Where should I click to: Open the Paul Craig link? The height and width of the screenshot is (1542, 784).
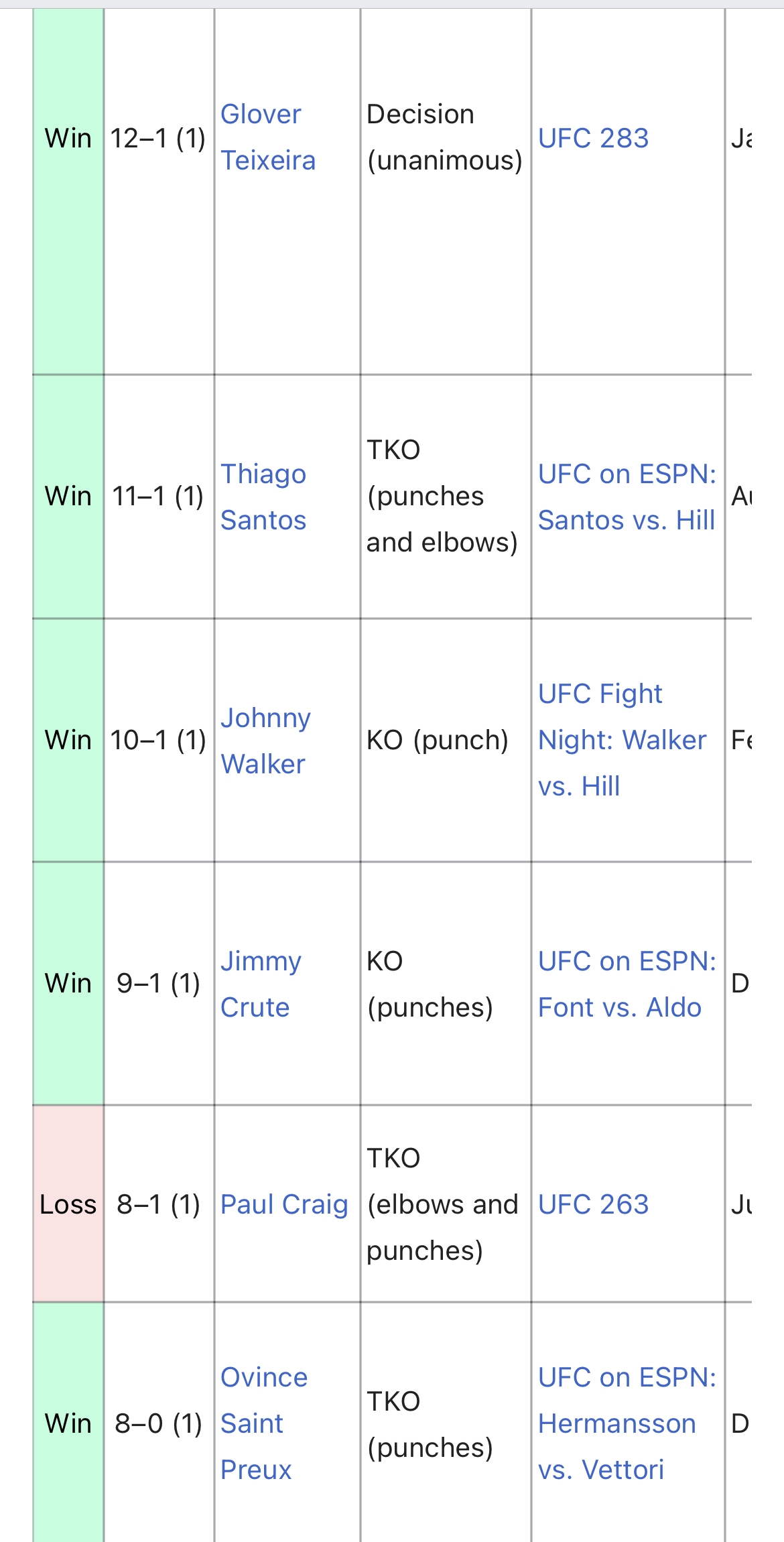click(x=284, y=1204)
